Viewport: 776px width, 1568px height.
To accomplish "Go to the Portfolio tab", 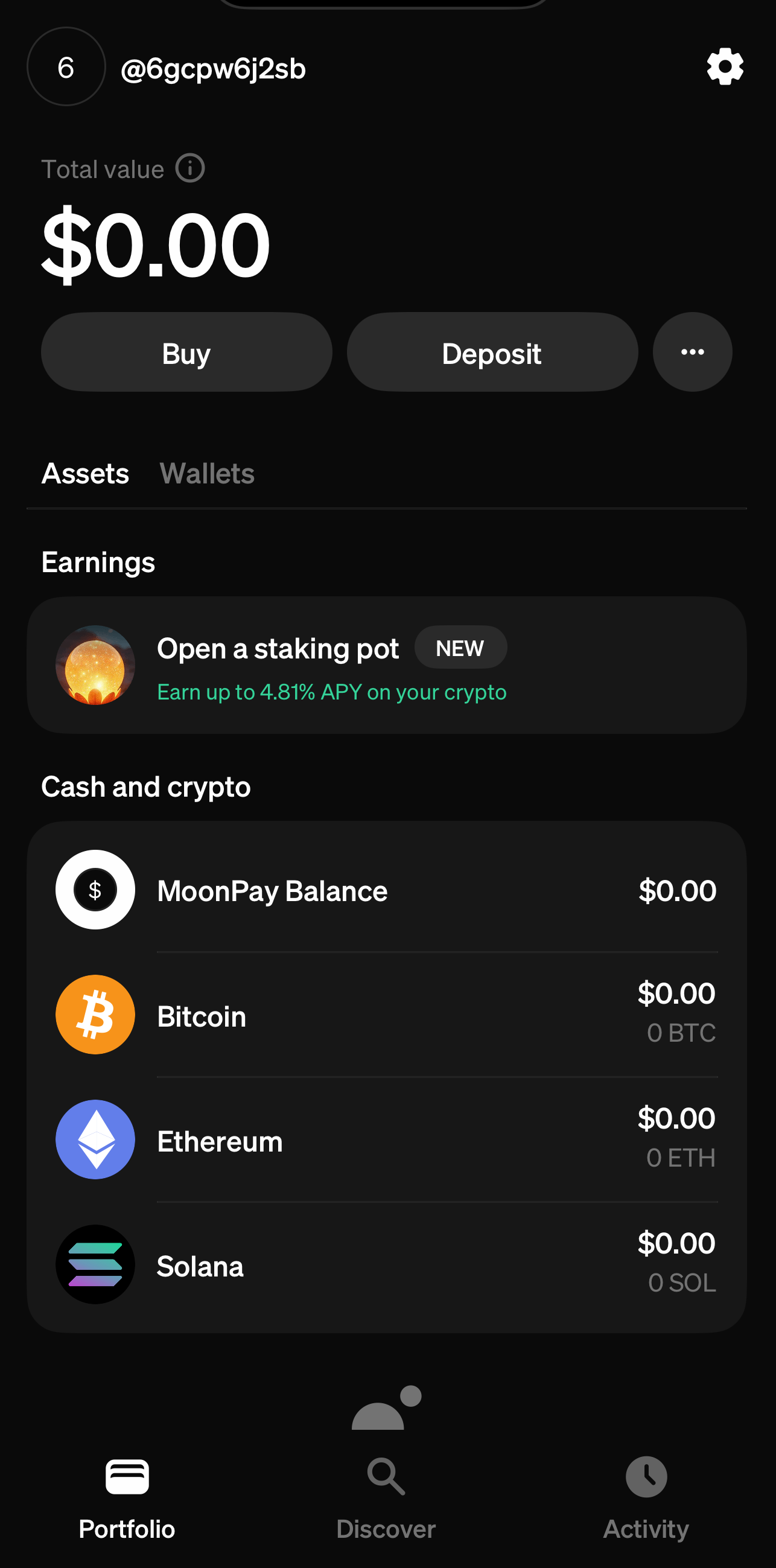I will (x=127, y=1499).
